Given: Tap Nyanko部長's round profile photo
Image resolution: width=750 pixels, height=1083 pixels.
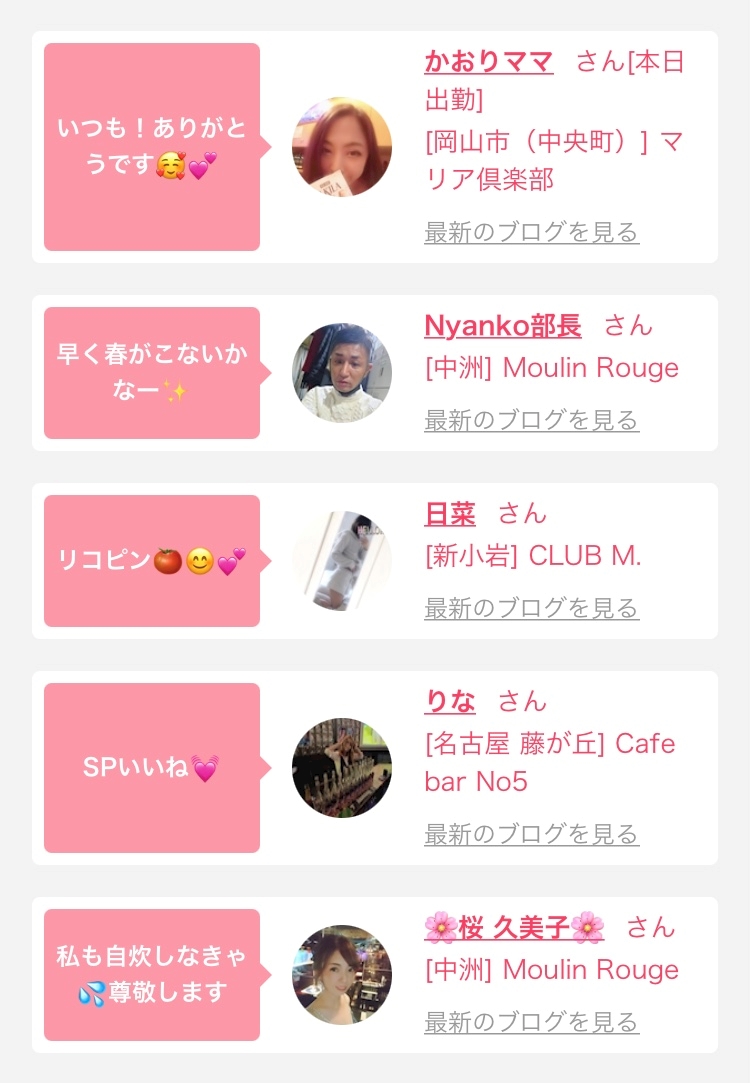Looking at the screenshot, I should tap(342, 373).
